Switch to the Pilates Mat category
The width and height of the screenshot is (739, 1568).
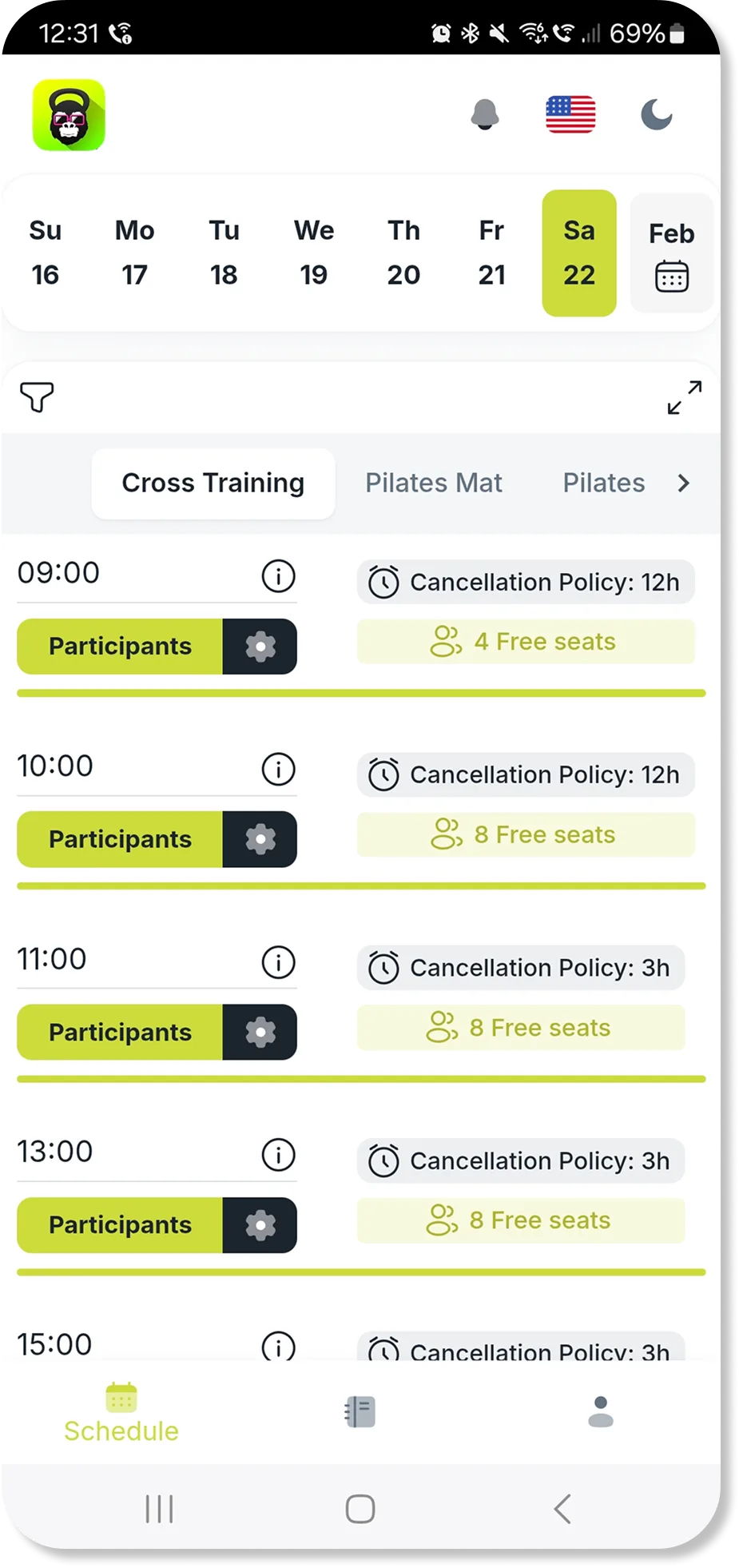coord(432,483)
